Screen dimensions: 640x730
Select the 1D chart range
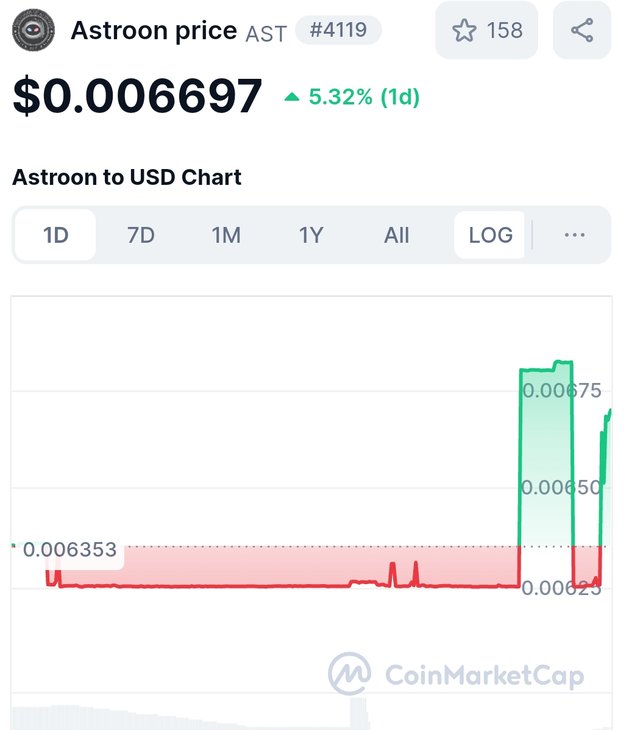click(56, 235)
